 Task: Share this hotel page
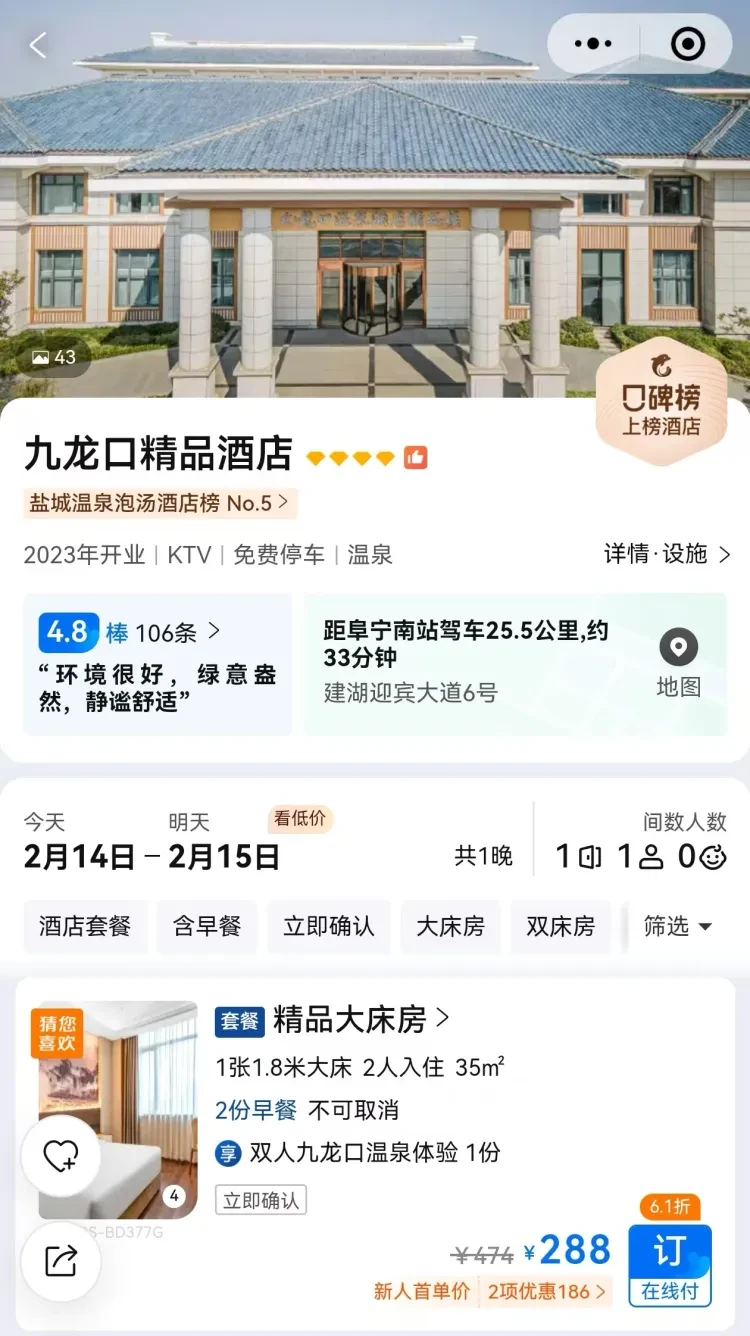click(x=61, y=1261)
